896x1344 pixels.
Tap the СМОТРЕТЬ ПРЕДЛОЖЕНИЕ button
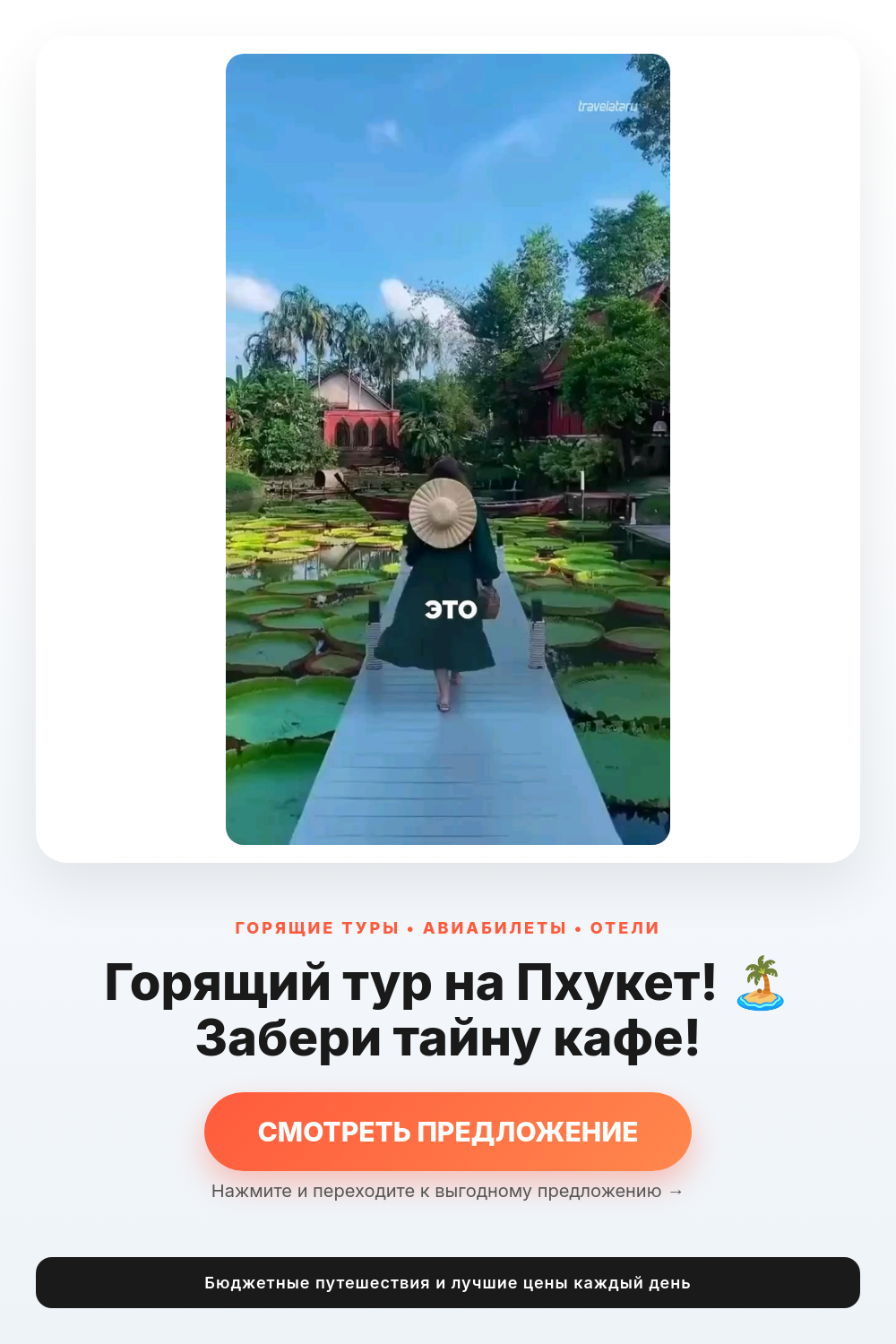[447, 1132]
